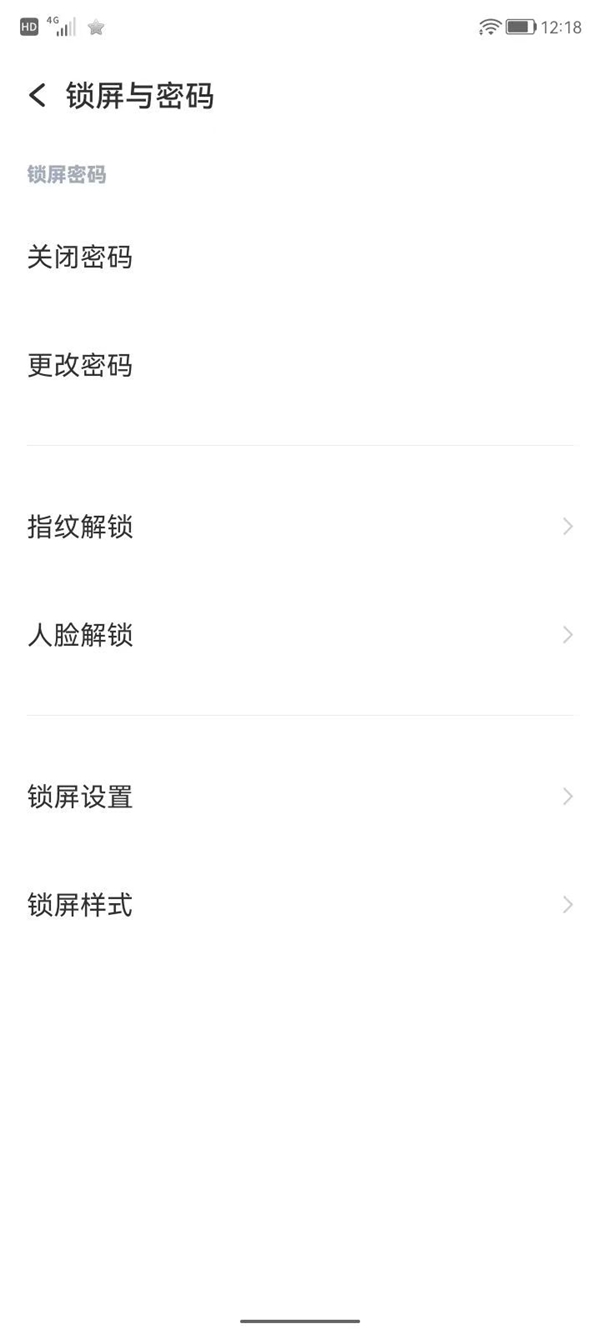
Task: Open 锁屏设置 lock screen settings
Action: pos(300,797)
